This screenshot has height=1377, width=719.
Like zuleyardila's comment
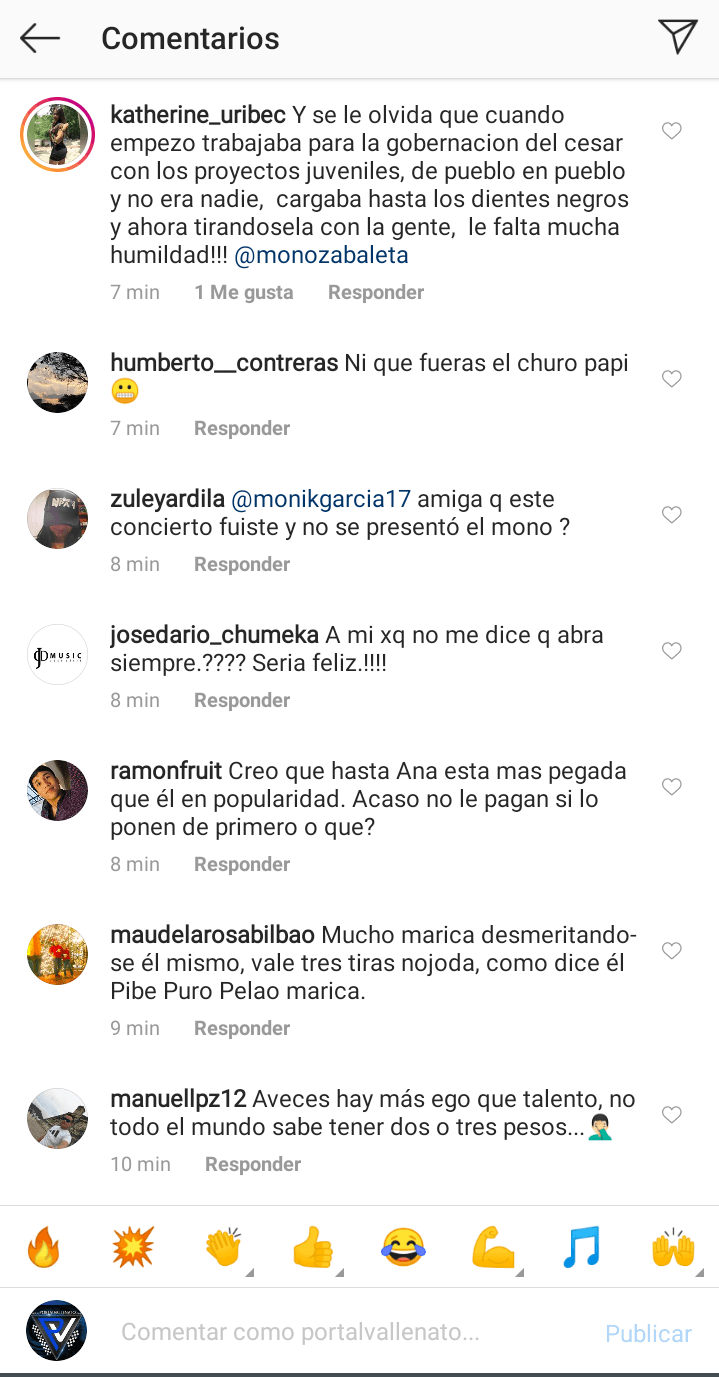pos(672,515)
